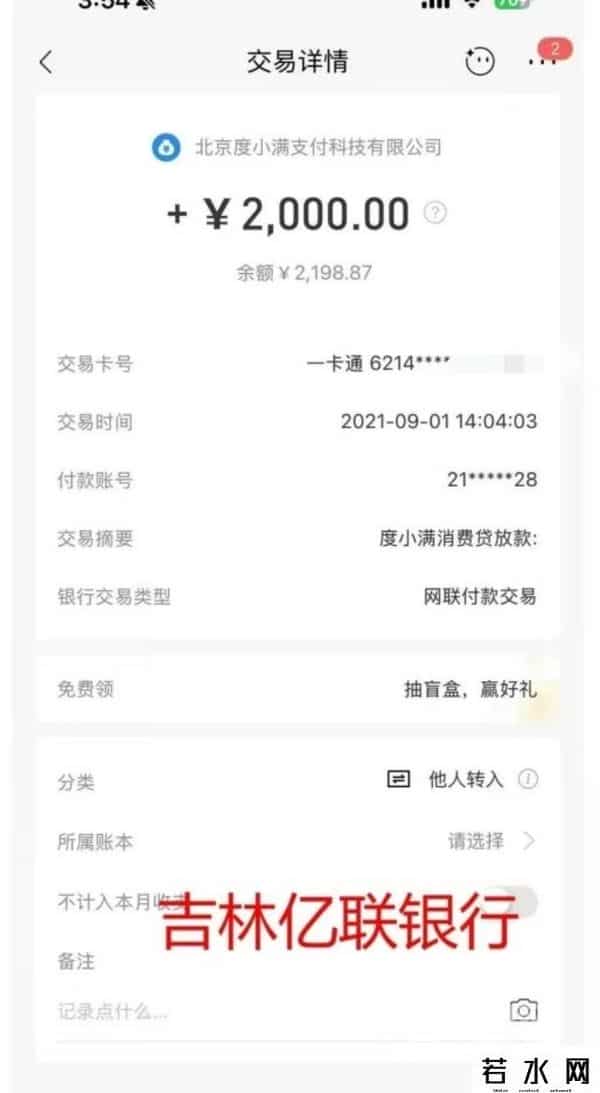Viewport: 600px width, 1093px height.
Task: Select a ledger under 所属账本
Action: coord(491,841)
